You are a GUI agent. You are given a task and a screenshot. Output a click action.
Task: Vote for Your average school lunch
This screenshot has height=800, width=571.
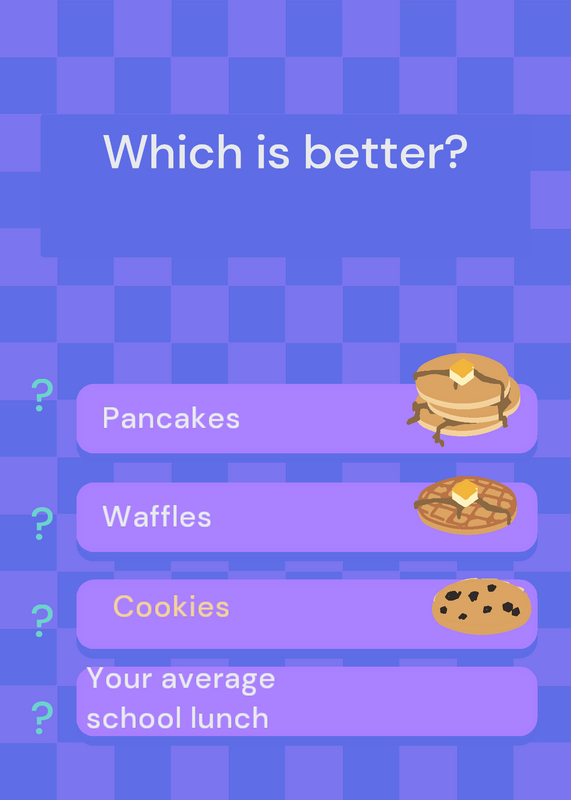307,701
